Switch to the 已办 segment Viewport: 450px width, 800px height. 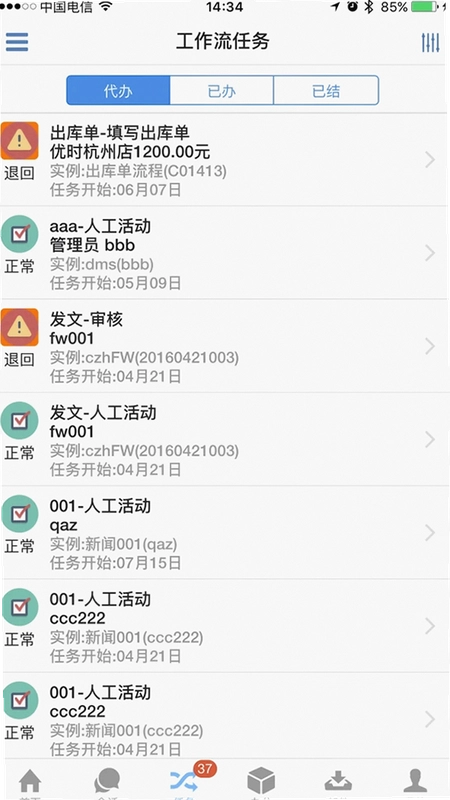[221, 90]
